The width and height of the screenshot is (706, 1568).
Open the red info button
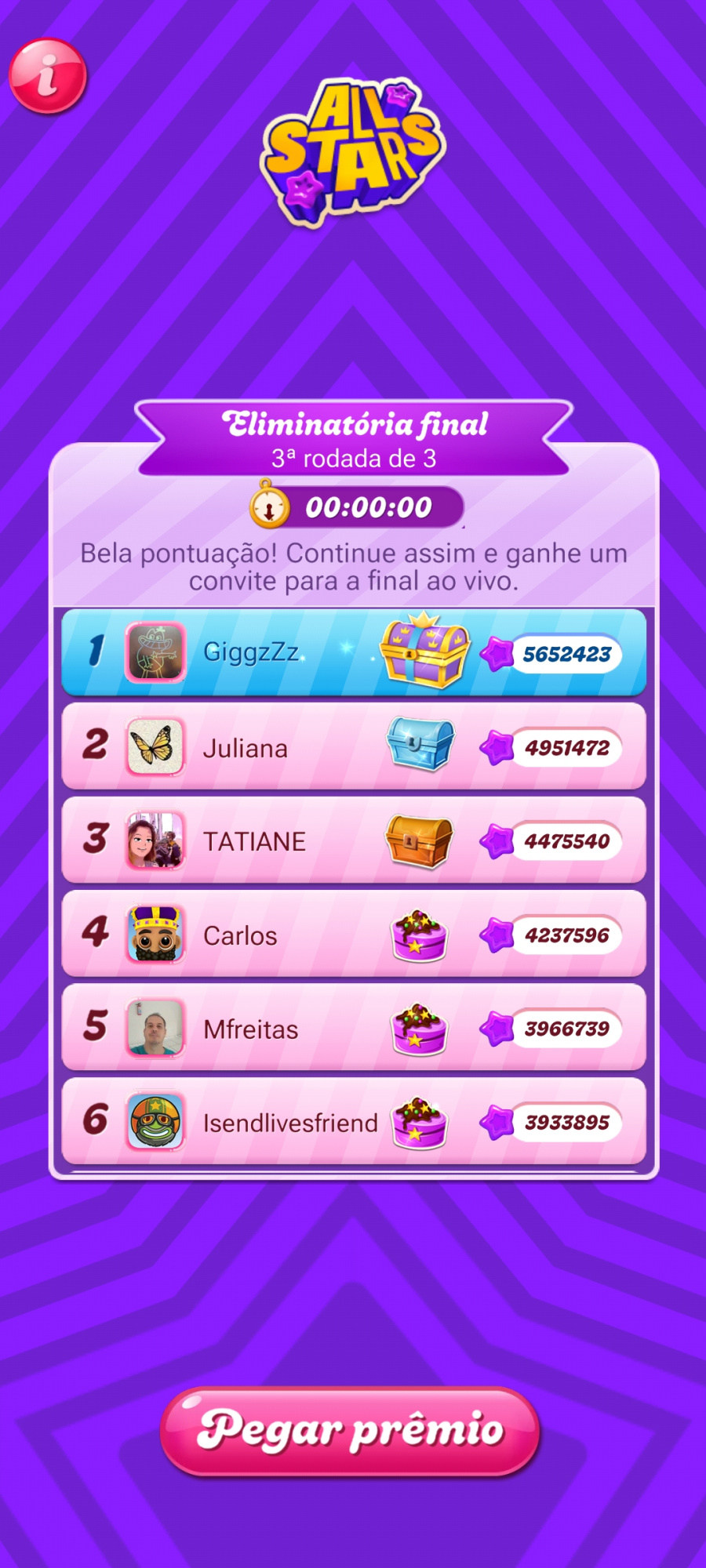pos(48,75)
